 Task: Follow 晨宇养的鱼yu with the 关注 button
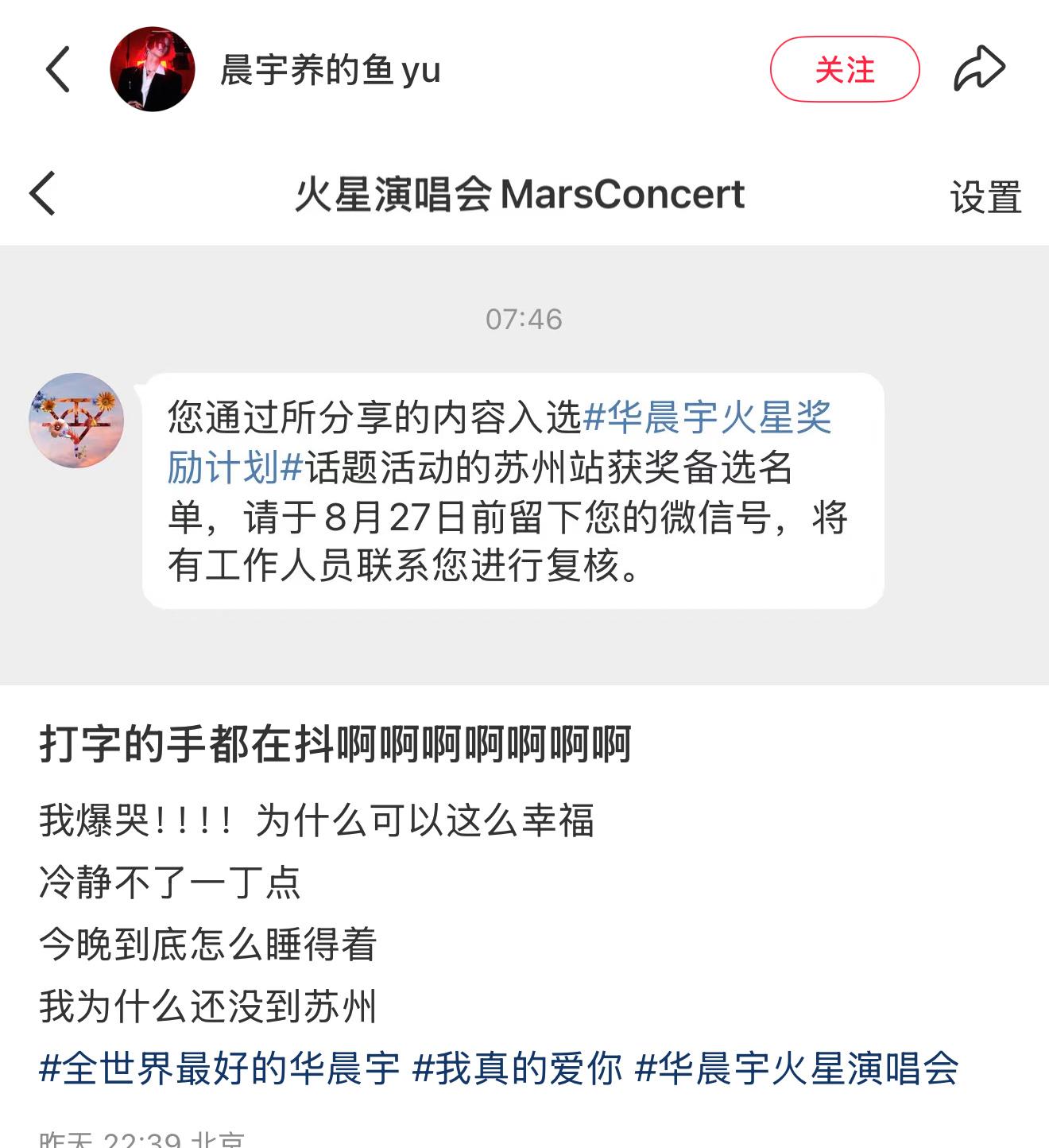[844, 70]
